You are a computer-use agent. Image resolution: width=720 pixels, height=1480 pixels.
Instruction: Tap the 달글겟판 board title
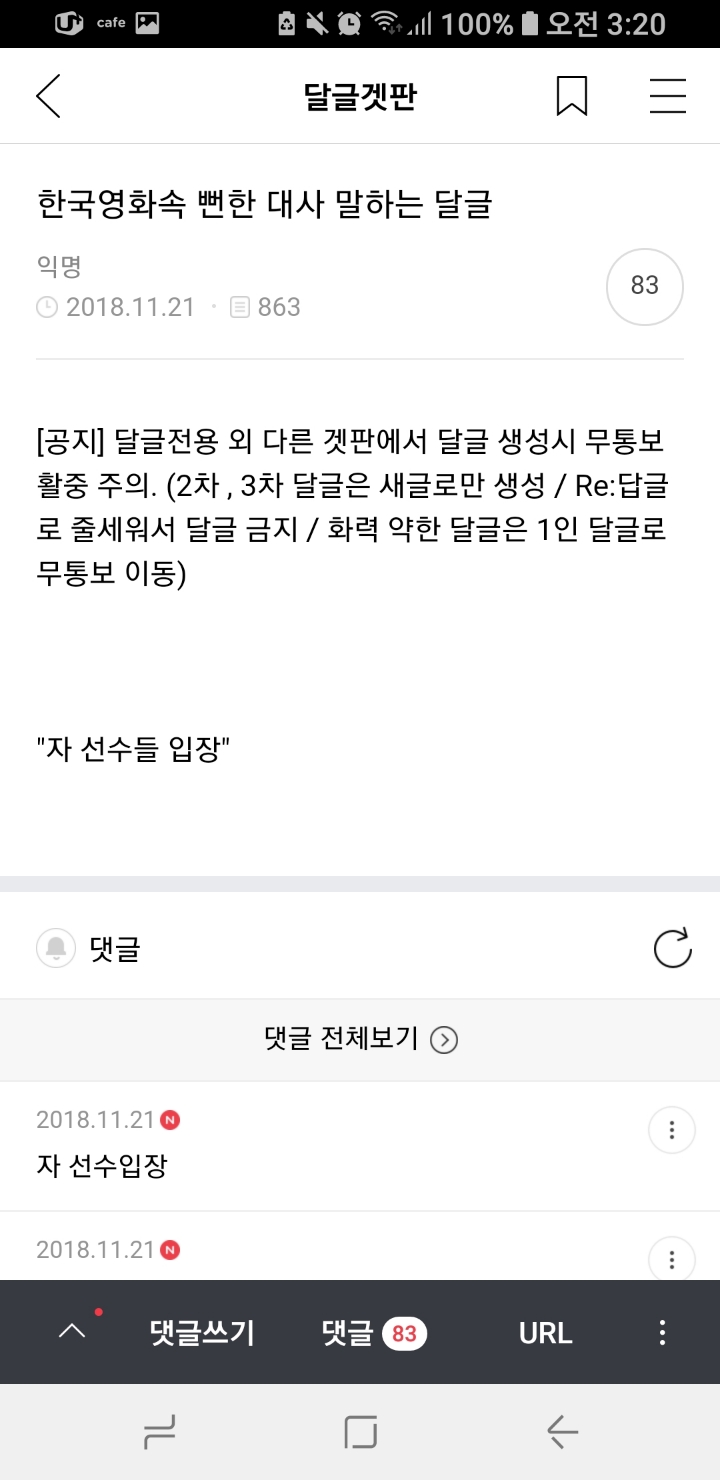(360, 96)
